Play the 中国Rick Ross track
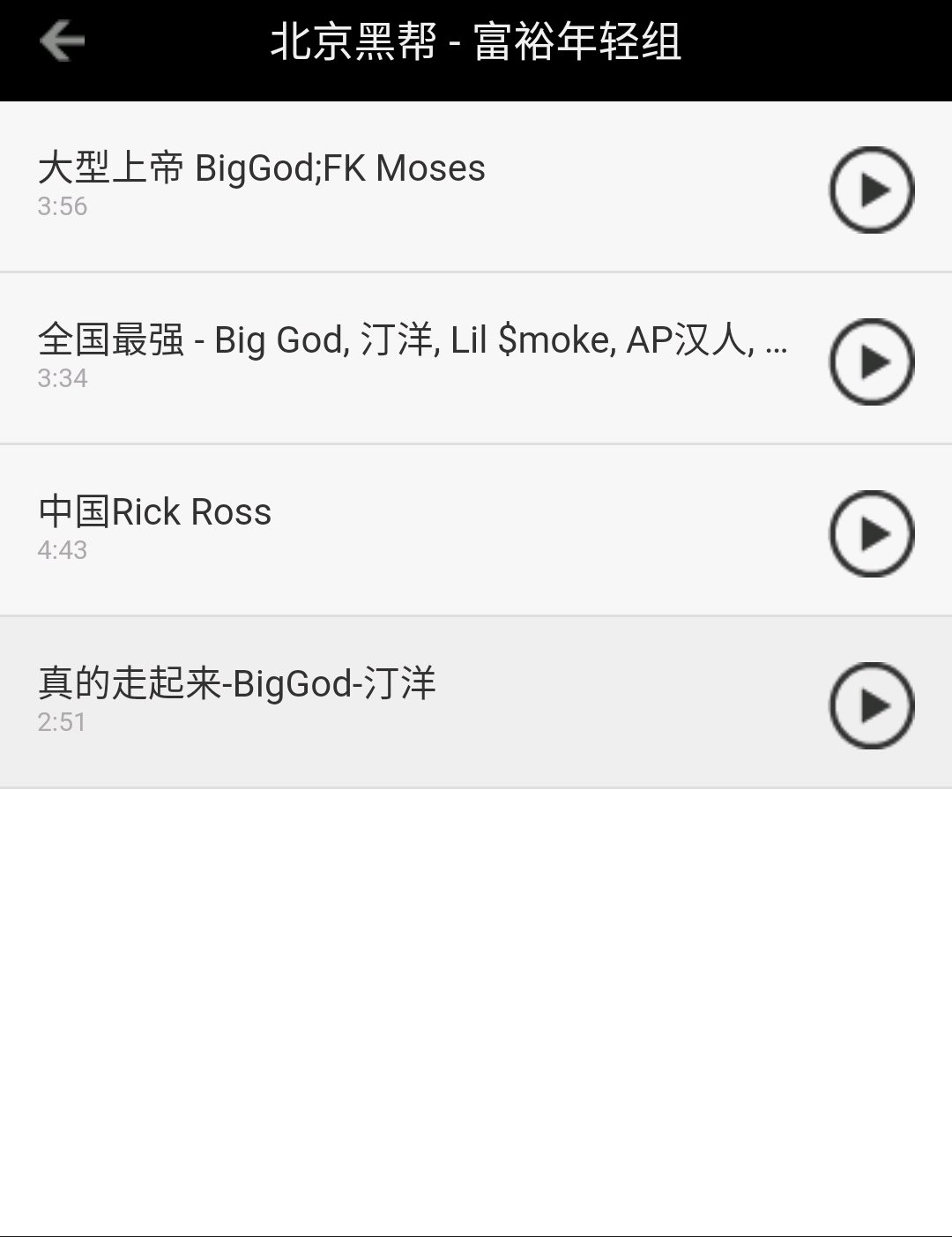Screen dimensions: 952x1237 871,533
